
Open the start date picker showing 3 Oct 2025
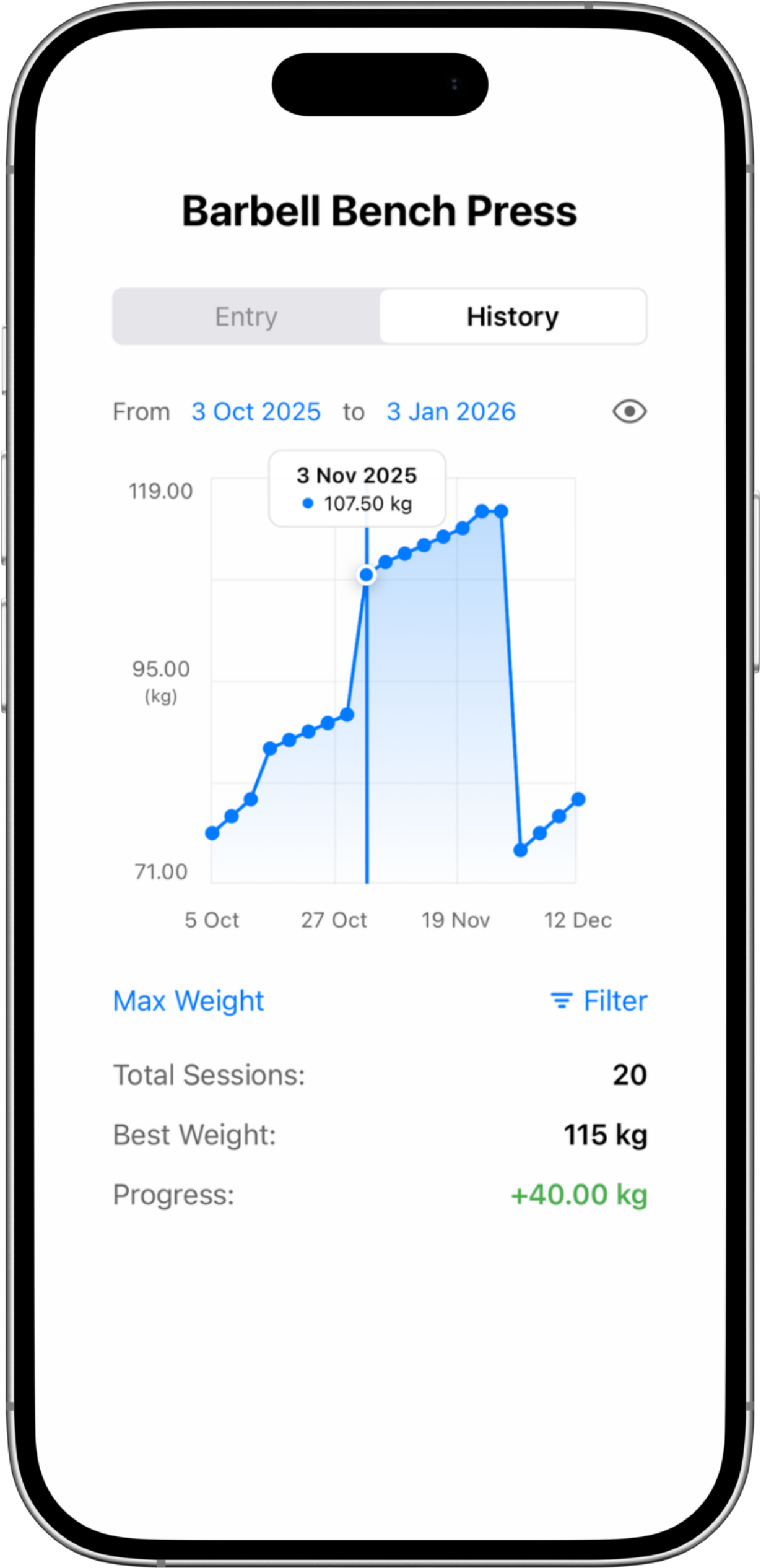click(256, 411)
